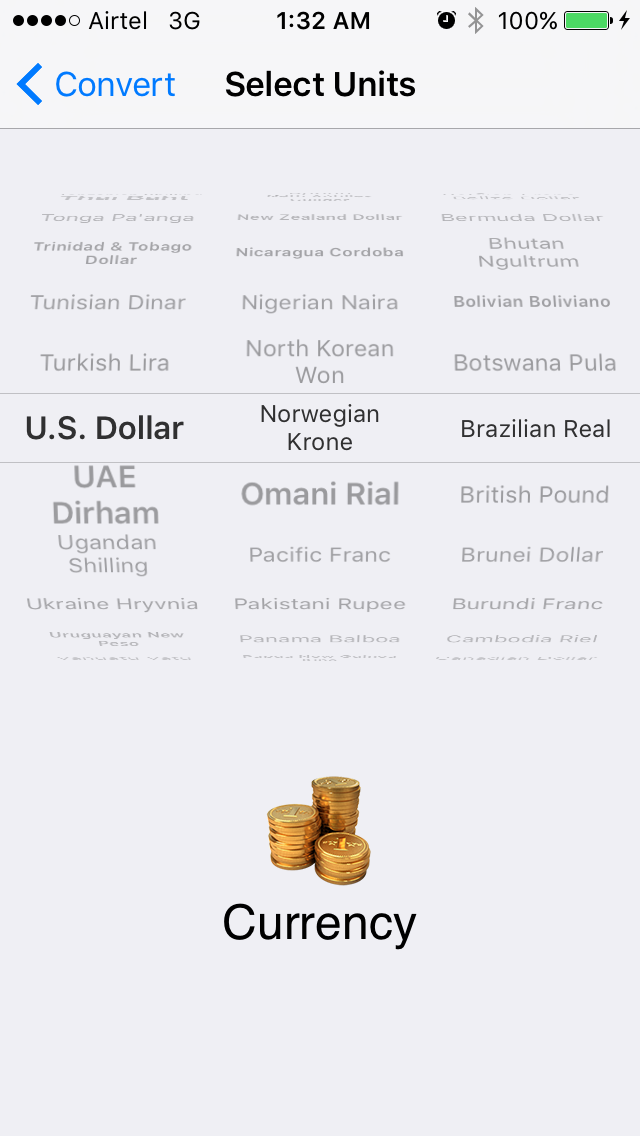640x1136 pixels.
Task: Select Pakistani Rupee
Action: 320,603
